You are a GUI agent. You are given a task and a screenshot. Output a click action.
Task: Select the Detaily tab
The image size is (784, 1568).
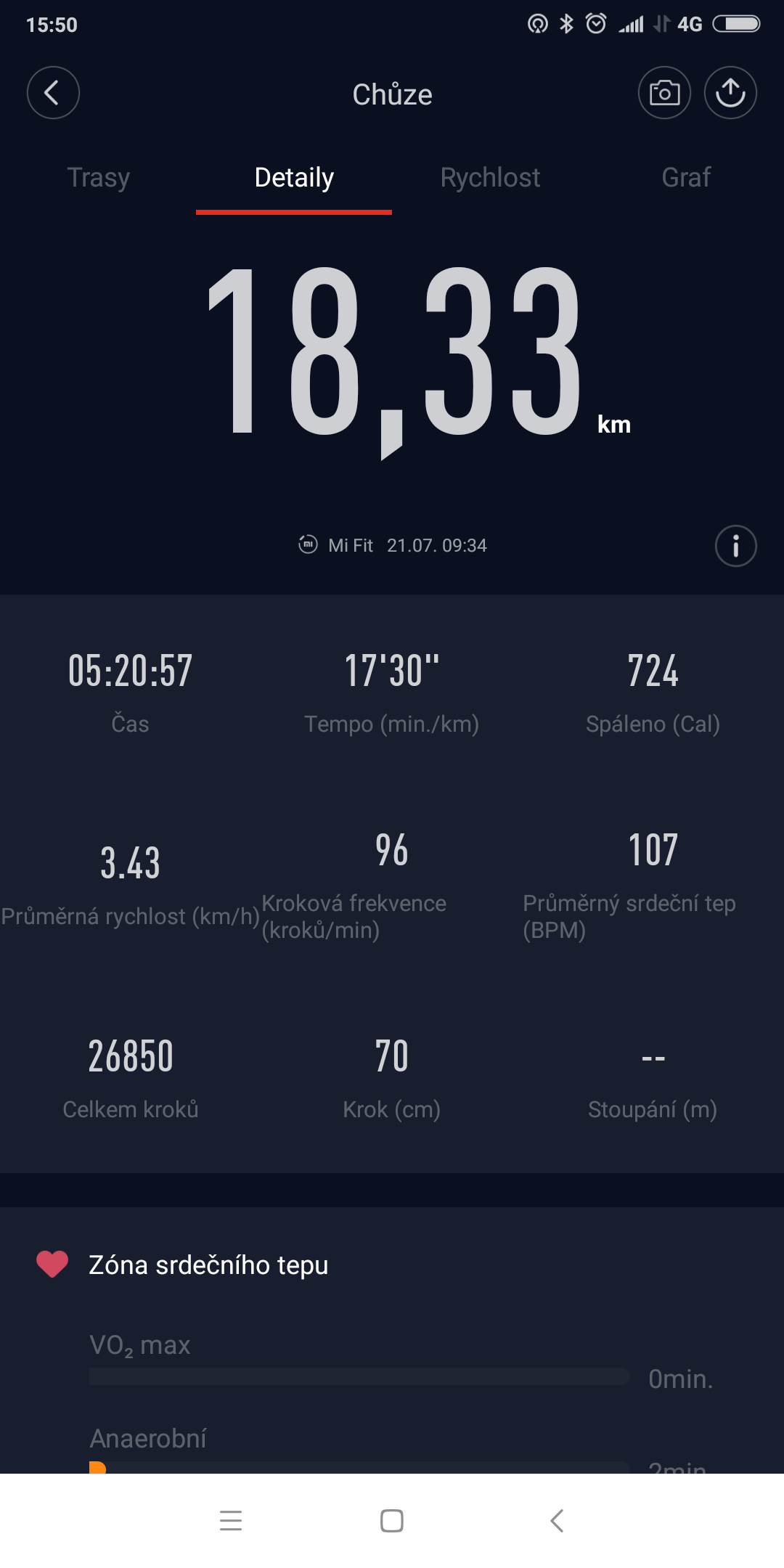pyautogui.click(x=294, y=178)
